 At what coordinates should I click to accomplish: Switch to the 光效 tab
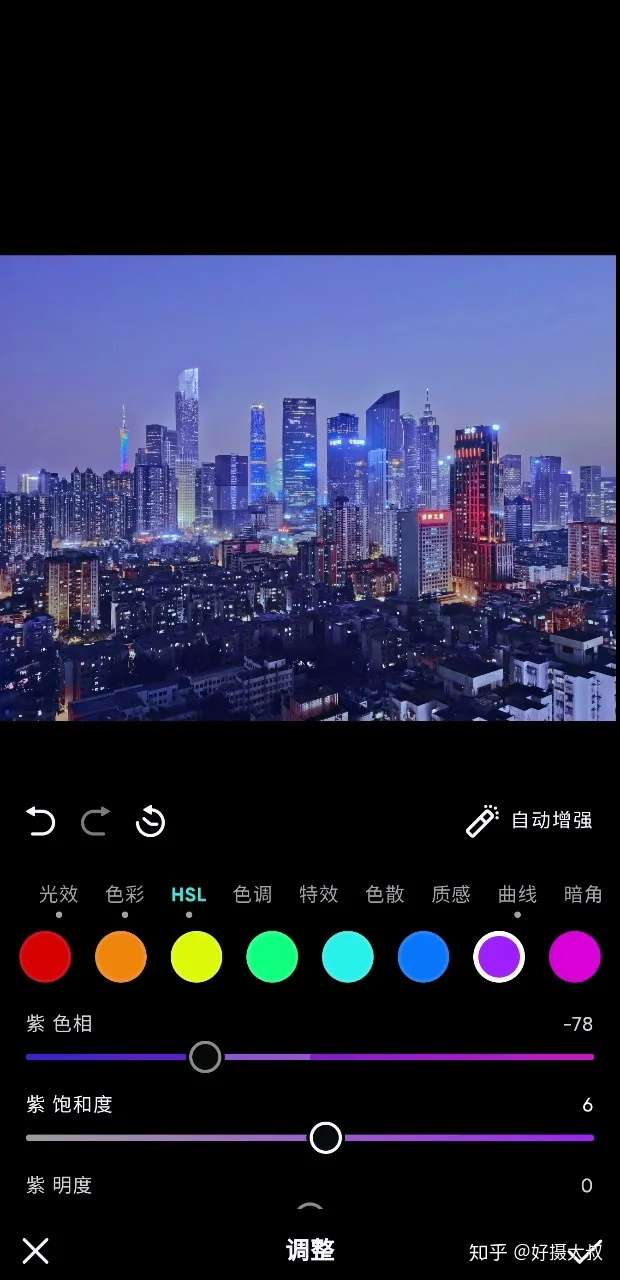tap(59, 894)
